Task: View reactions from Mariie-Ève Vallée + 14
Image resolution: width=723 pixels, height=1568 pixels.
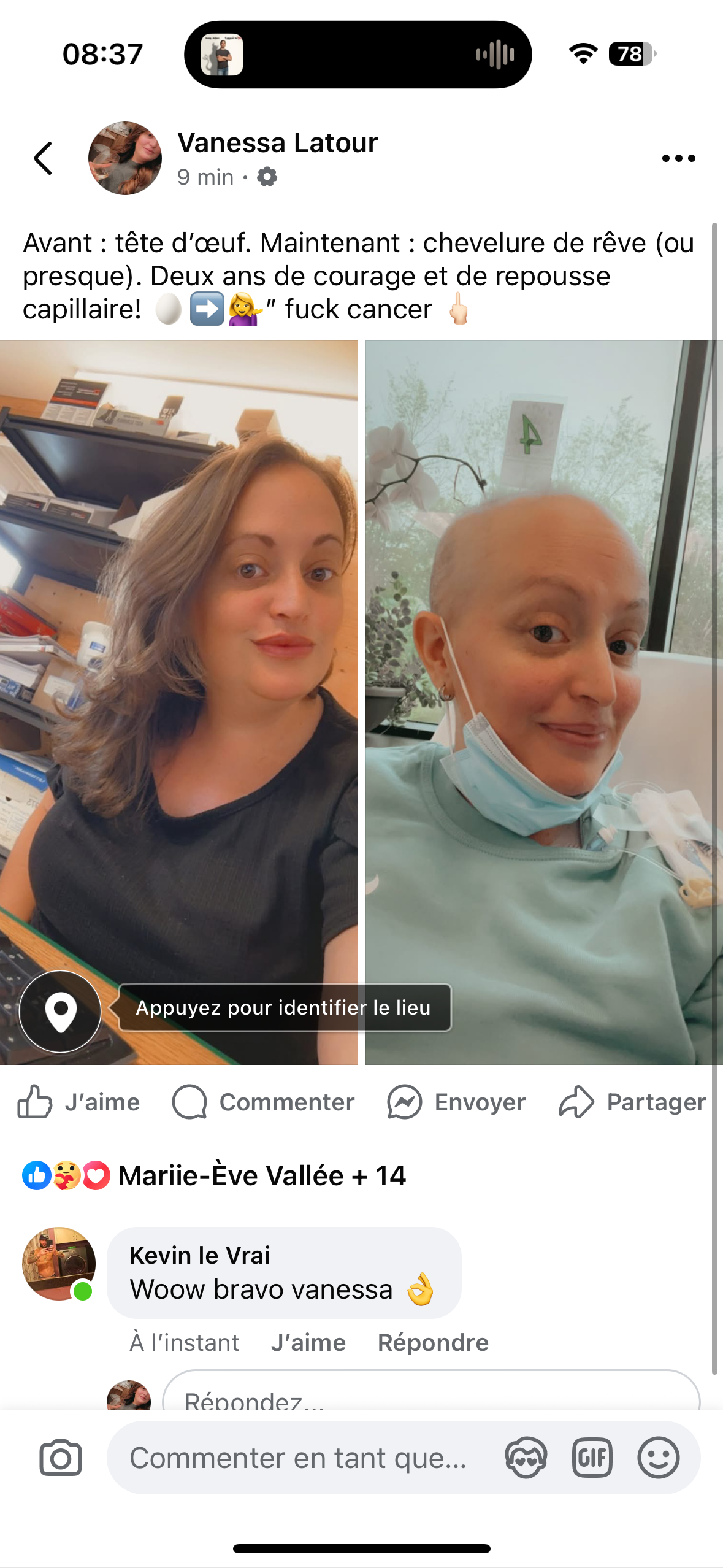Action: tap(215, 1175)
